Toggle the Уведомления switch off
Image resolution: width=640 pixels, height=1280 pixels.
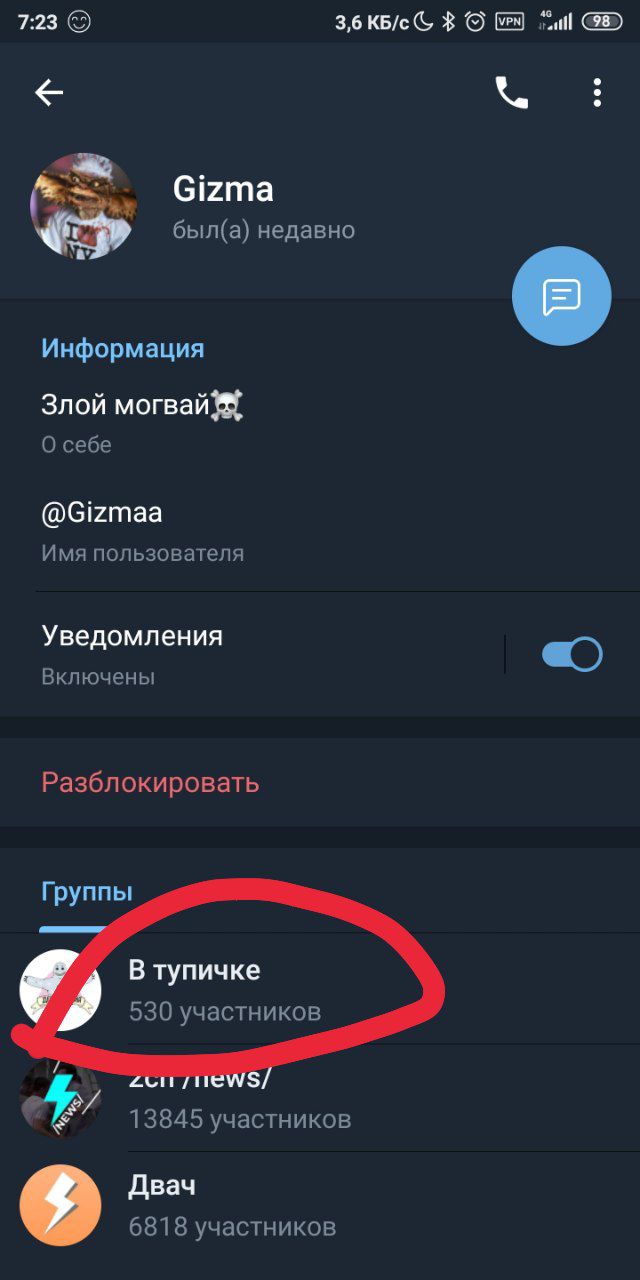click(572, 654)
